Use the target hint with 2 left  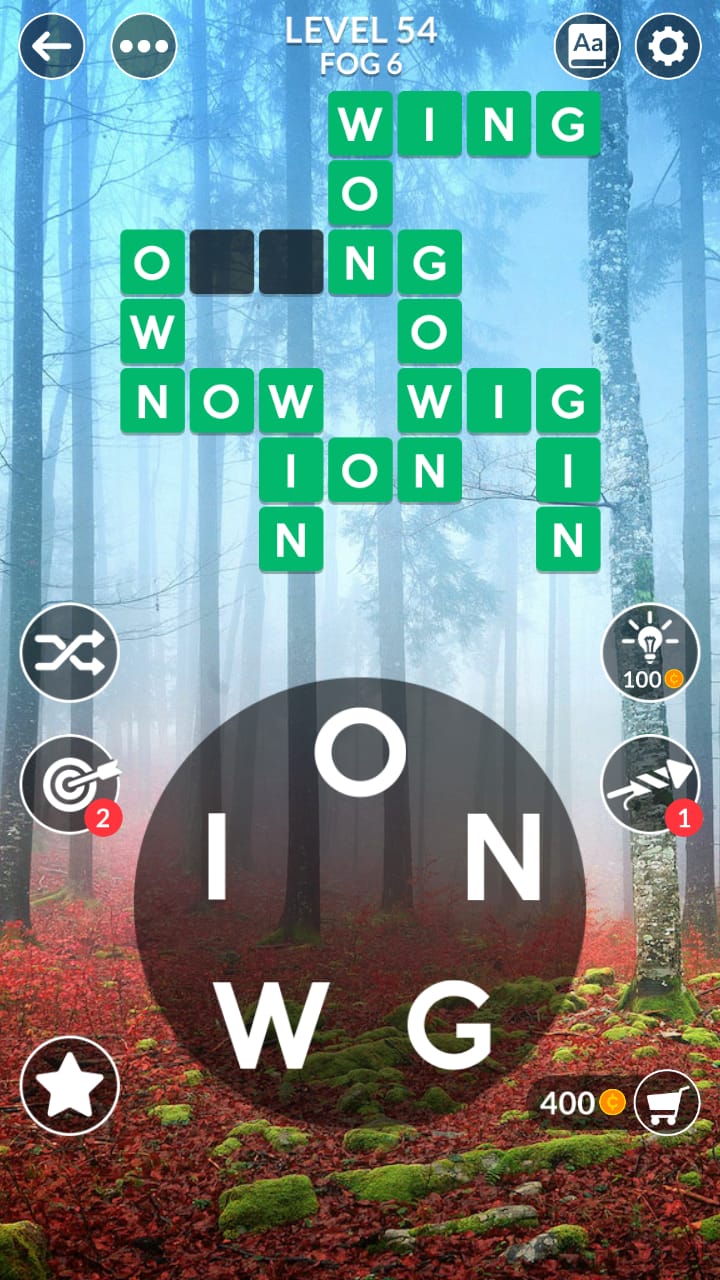pos(70,785)
